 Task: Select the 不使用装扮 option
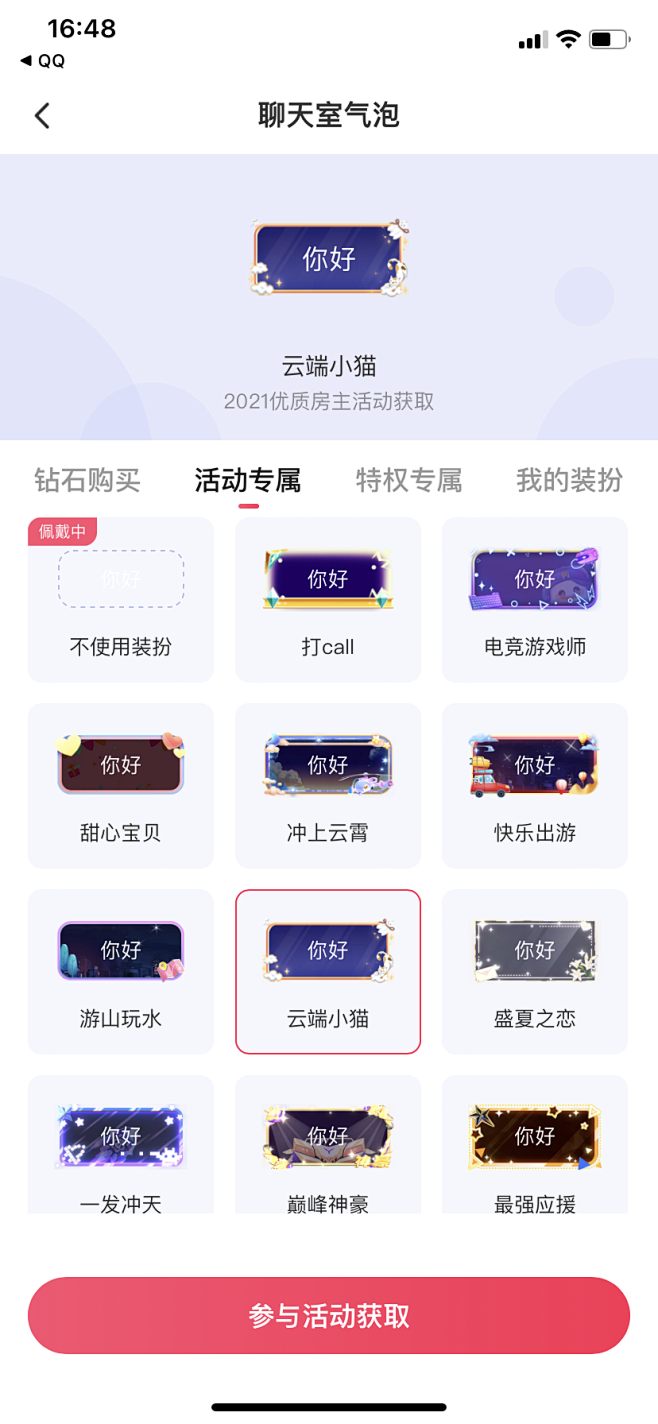[121, 600]
